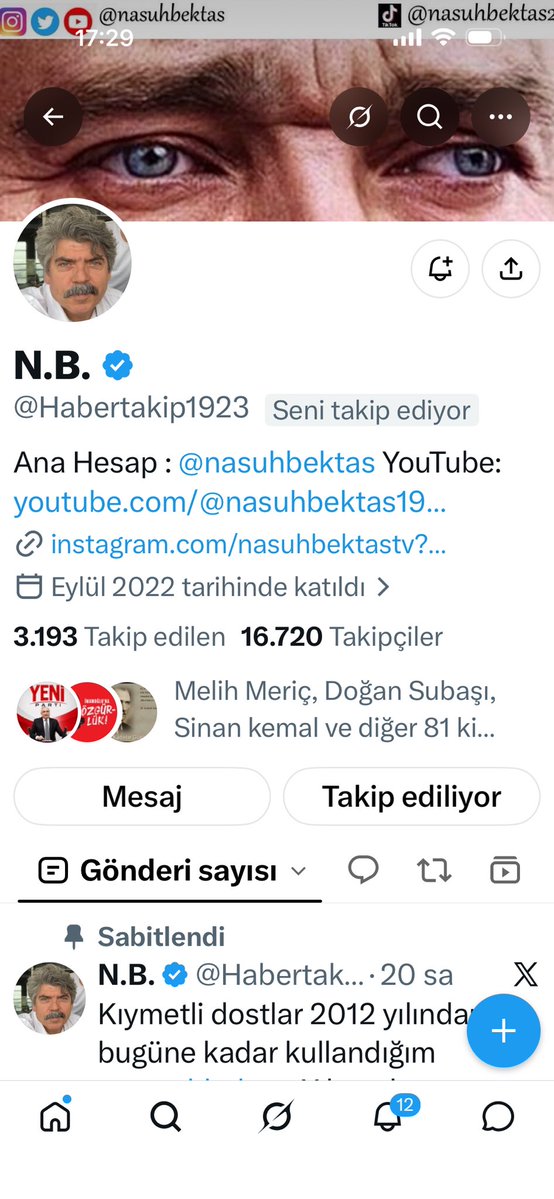Viewport: 554px width, 1199px height.
Task: Open the profile picture of N.B.
Action: [73, 262]
